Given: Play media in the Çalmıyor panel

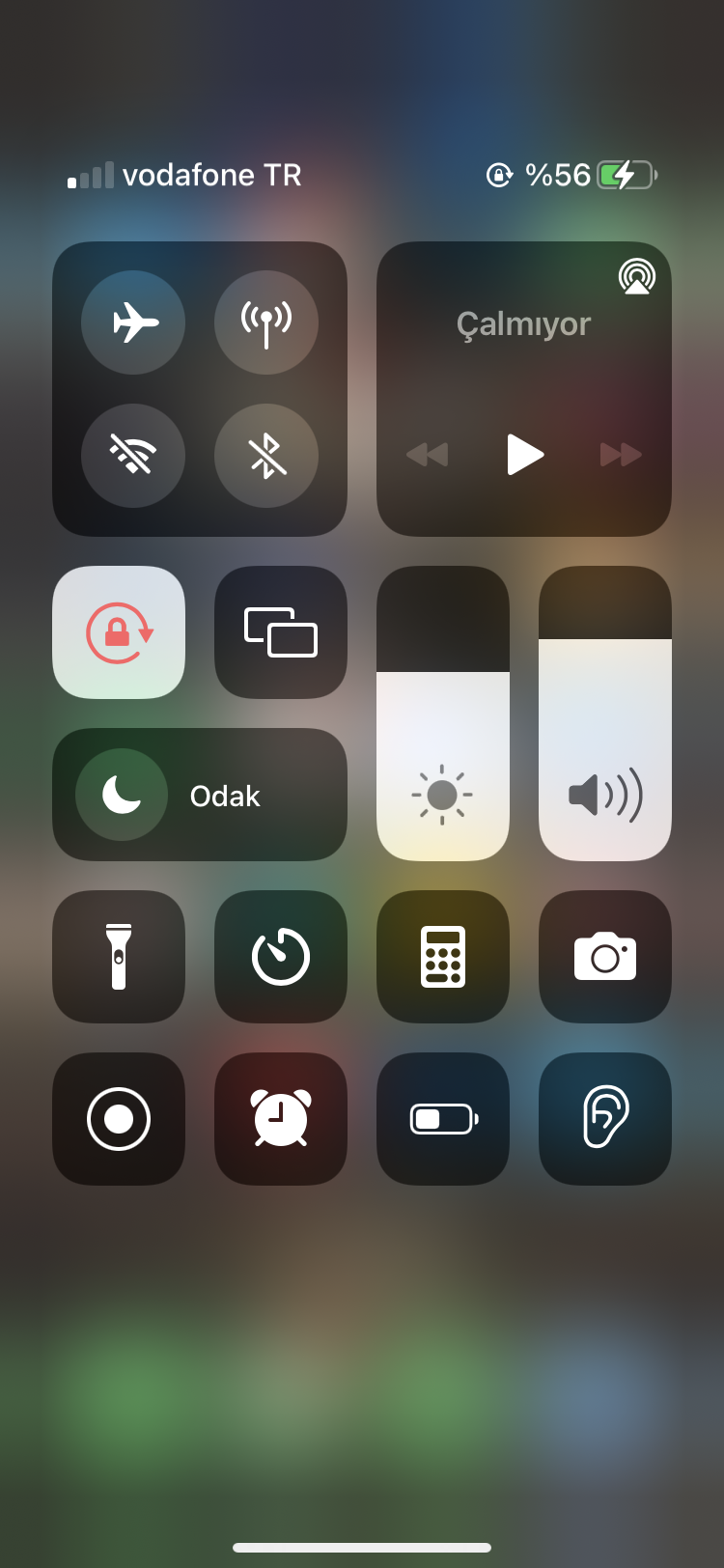Looking at the screenshot, I should point(525,454).
